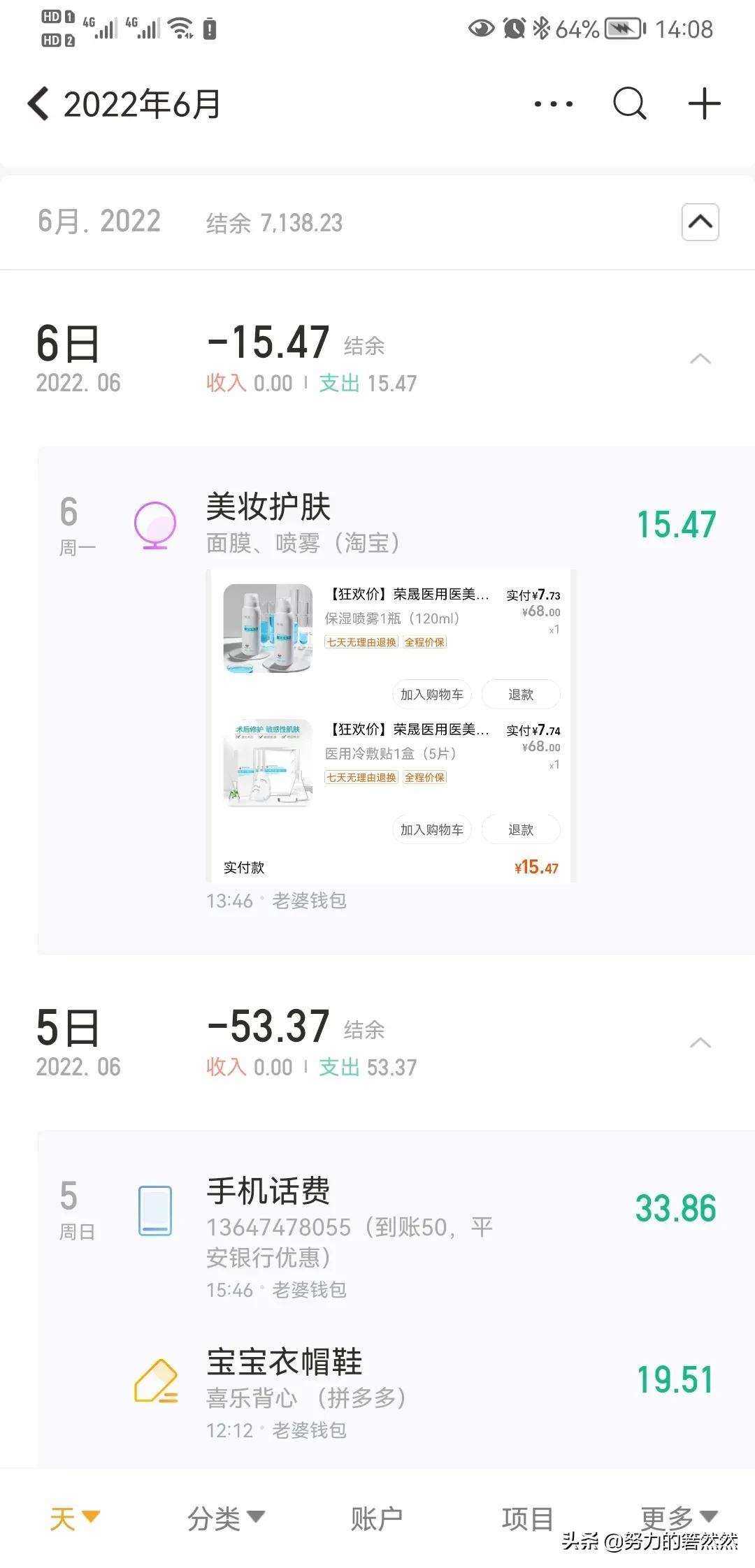Go back from the 2022年6月 page

(x=38, y=104)
